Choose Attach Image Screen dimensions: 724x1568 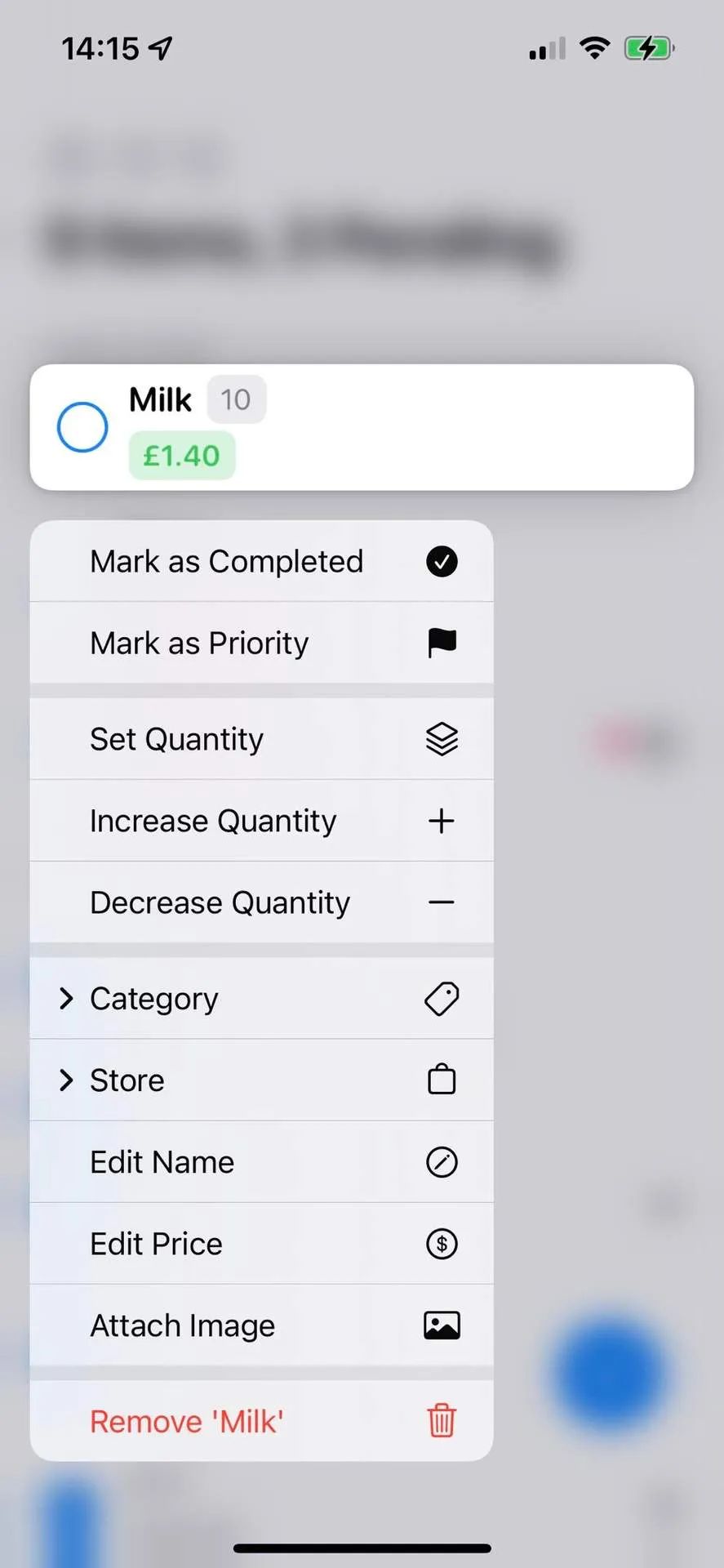pyautogui.click(x=261, y=1325)
